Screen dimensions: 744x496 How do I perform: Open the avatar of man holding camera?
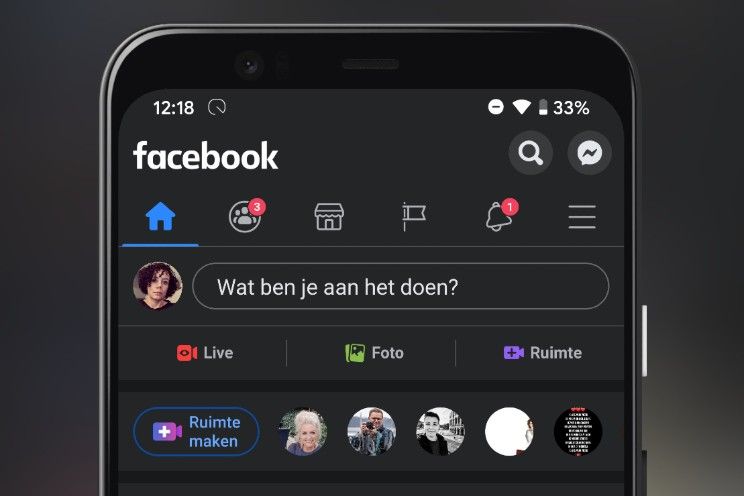point(371,432)
